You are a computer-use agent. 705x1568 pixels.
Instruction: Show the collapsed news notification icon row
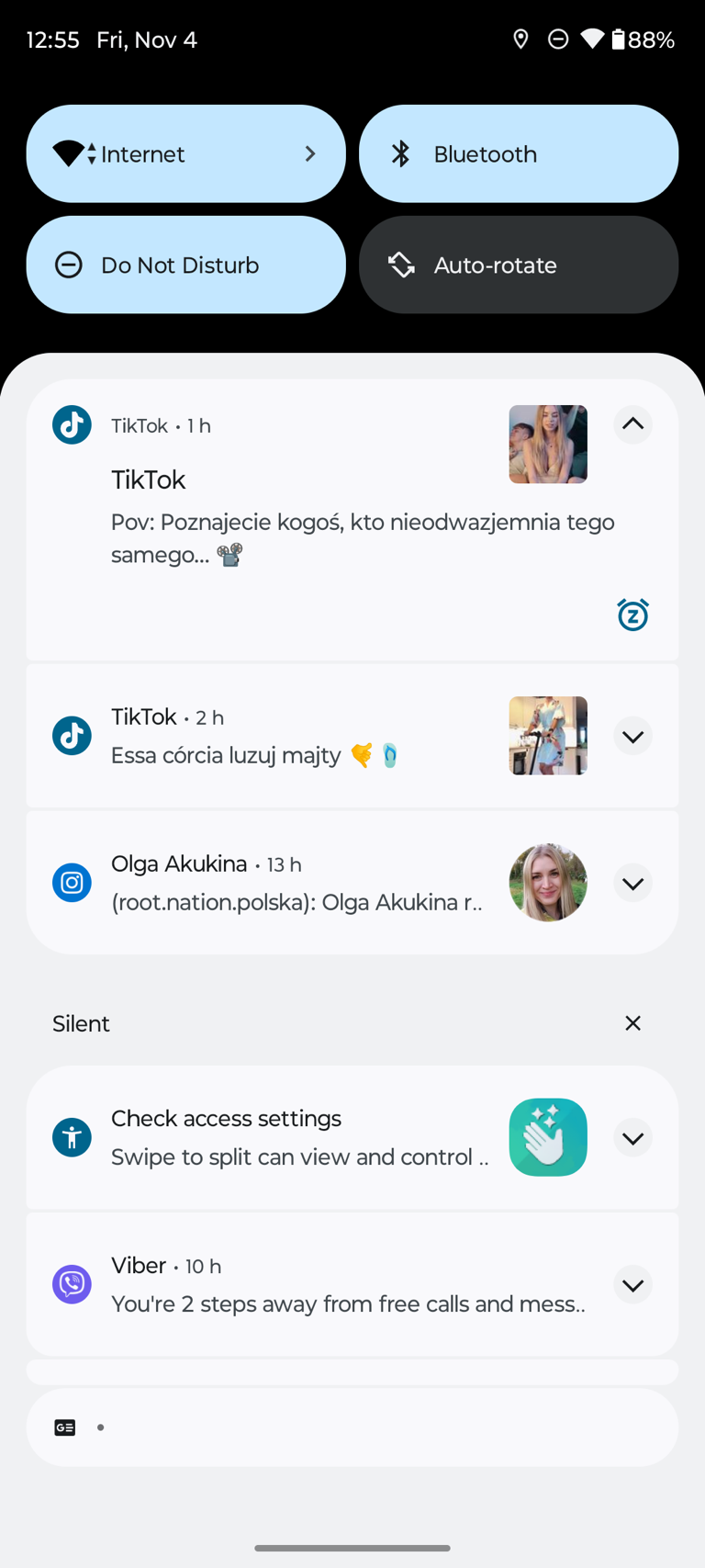coord(352,1427)
